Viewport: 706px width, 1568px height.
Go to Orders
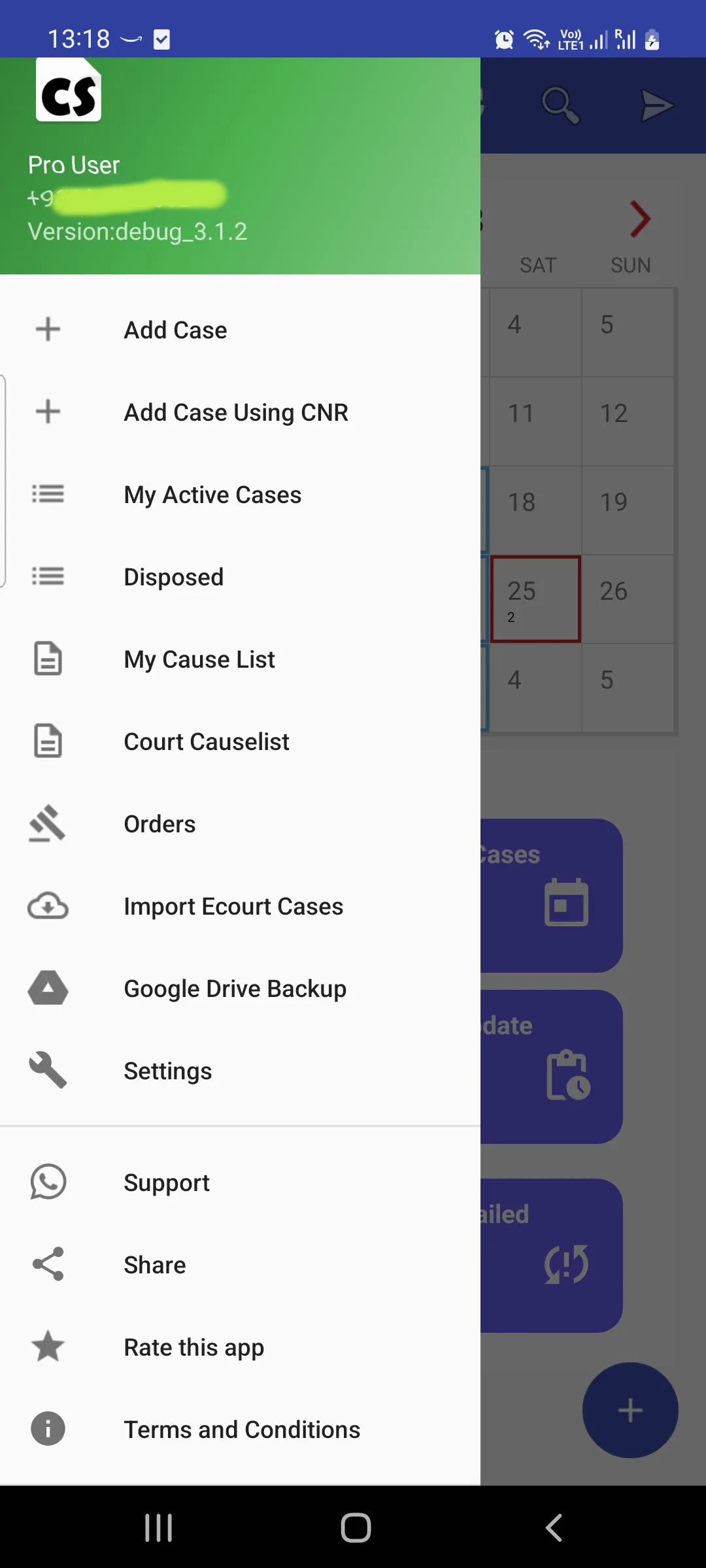click(x=160, y=824)
